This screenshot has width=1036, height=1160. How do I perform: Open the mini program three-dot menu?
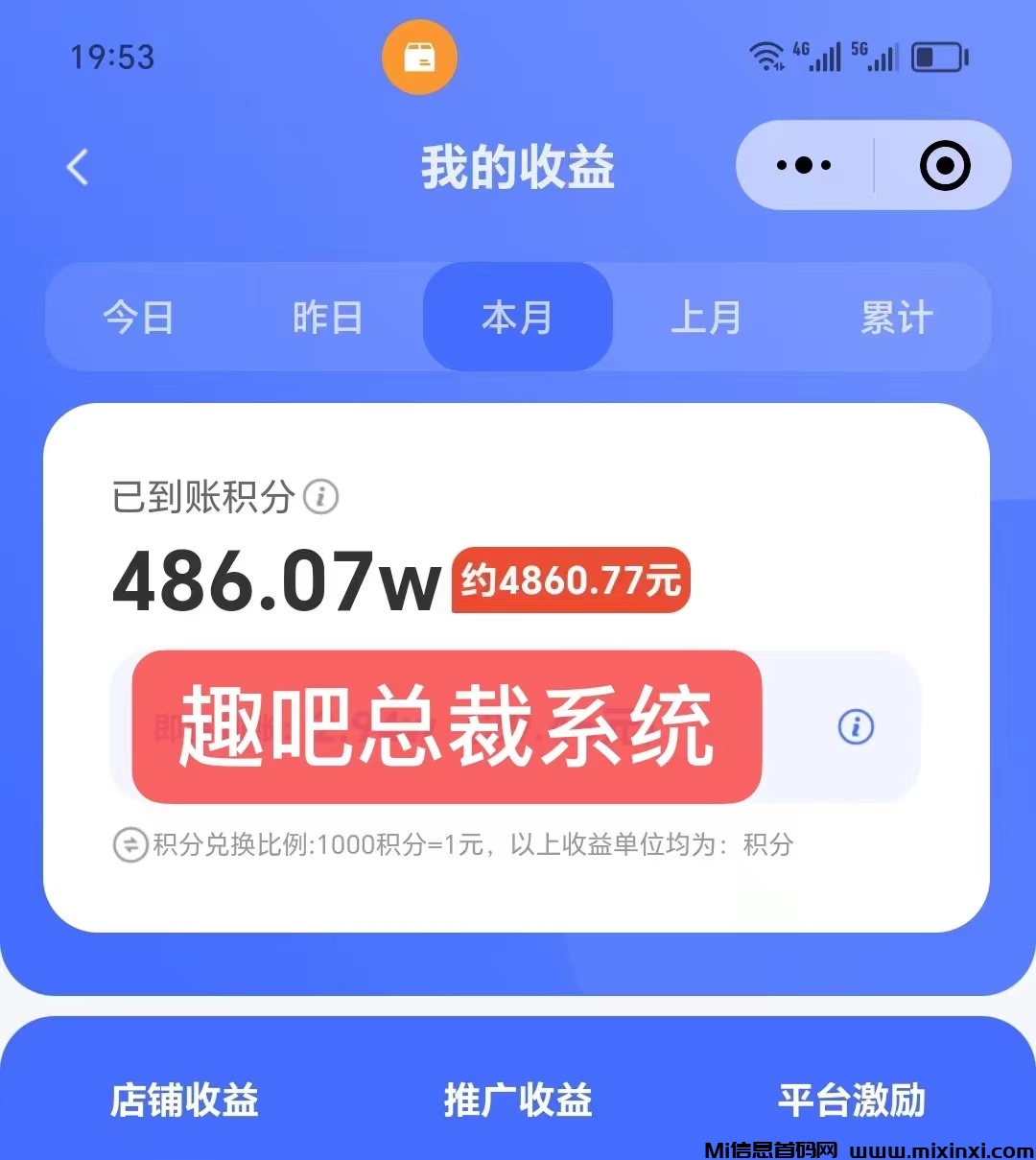click(x=804, y=166)
